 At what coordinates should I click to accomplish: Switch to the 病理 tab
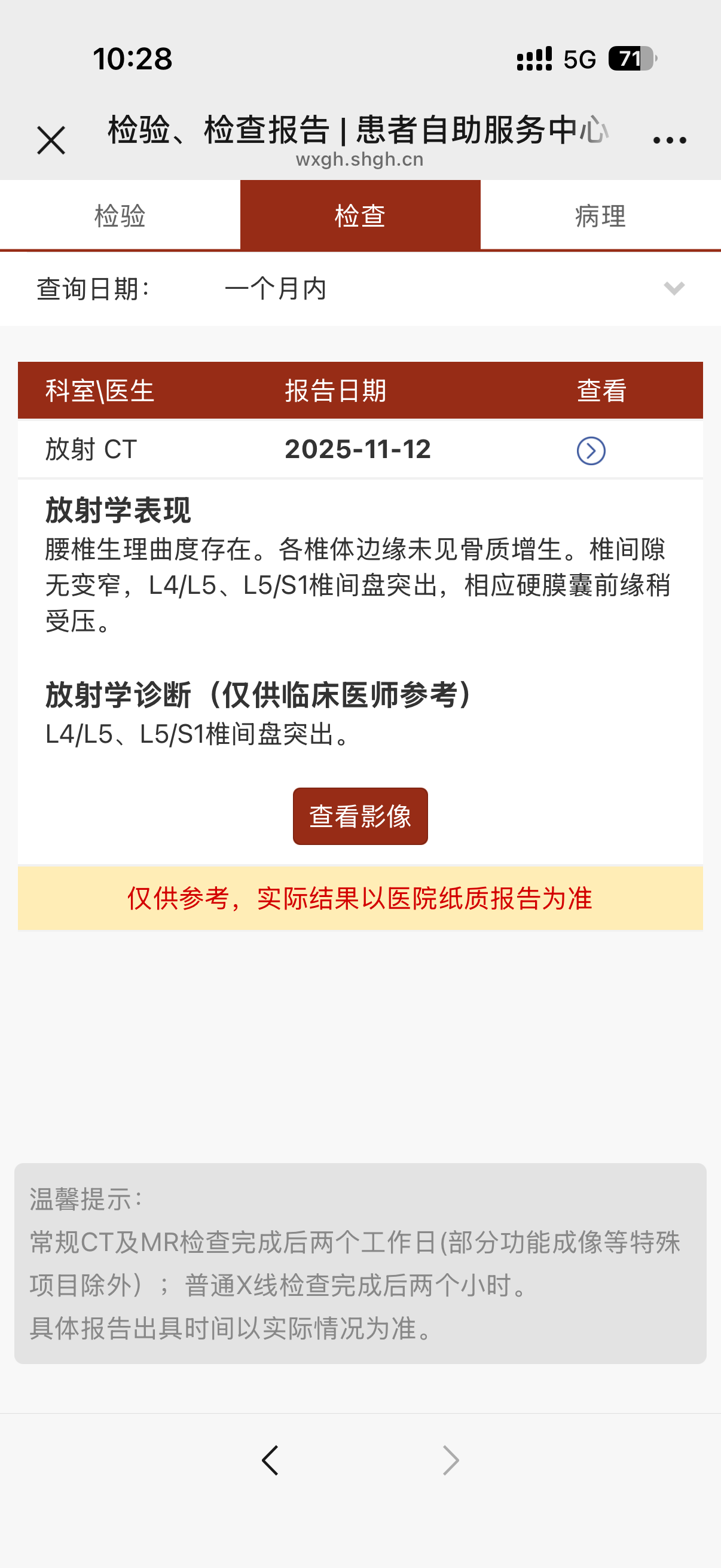click(x=600, y=215)
